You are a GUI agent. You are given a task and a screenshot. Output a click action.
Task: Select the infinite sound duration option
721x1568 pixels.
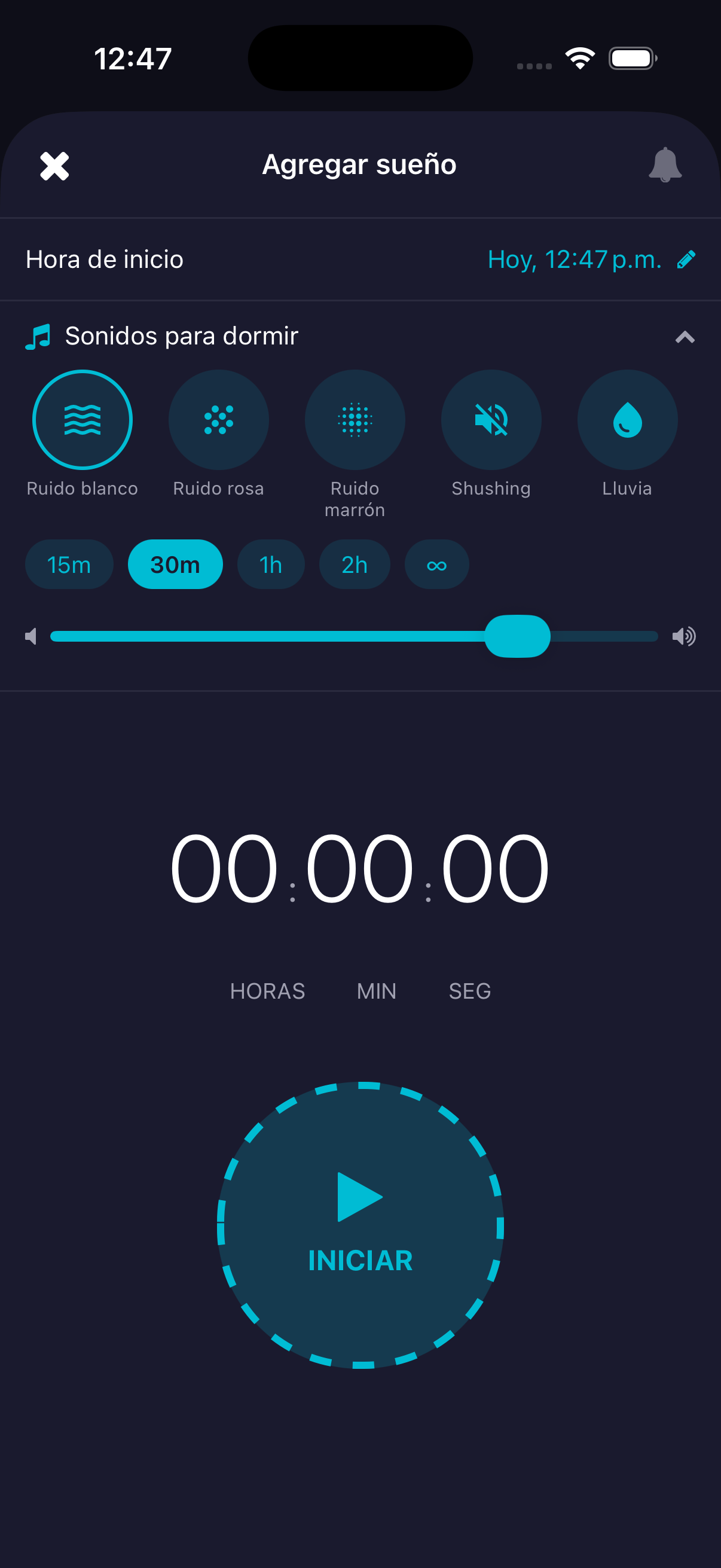tap(436, 565)
